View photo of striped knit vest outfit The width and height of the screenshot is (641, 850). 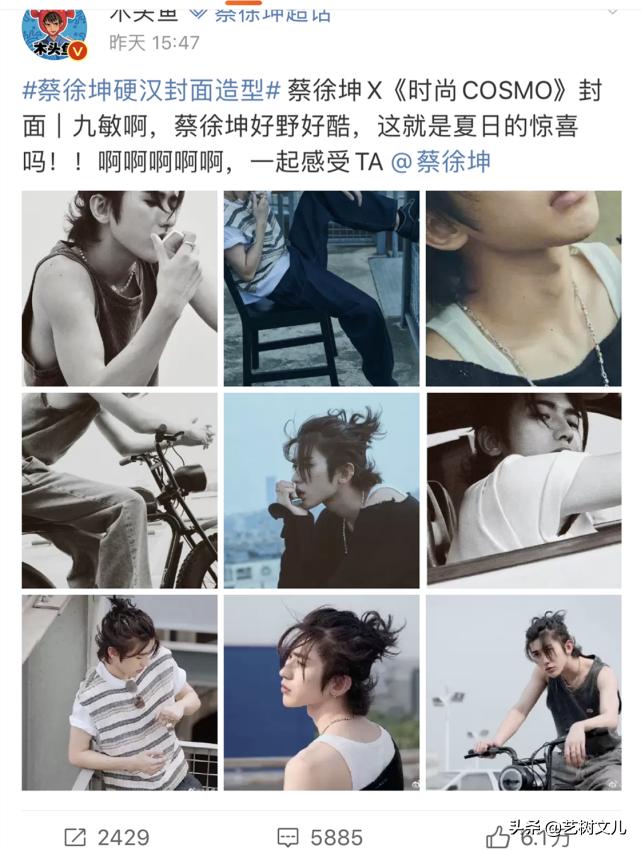(119, 692)
